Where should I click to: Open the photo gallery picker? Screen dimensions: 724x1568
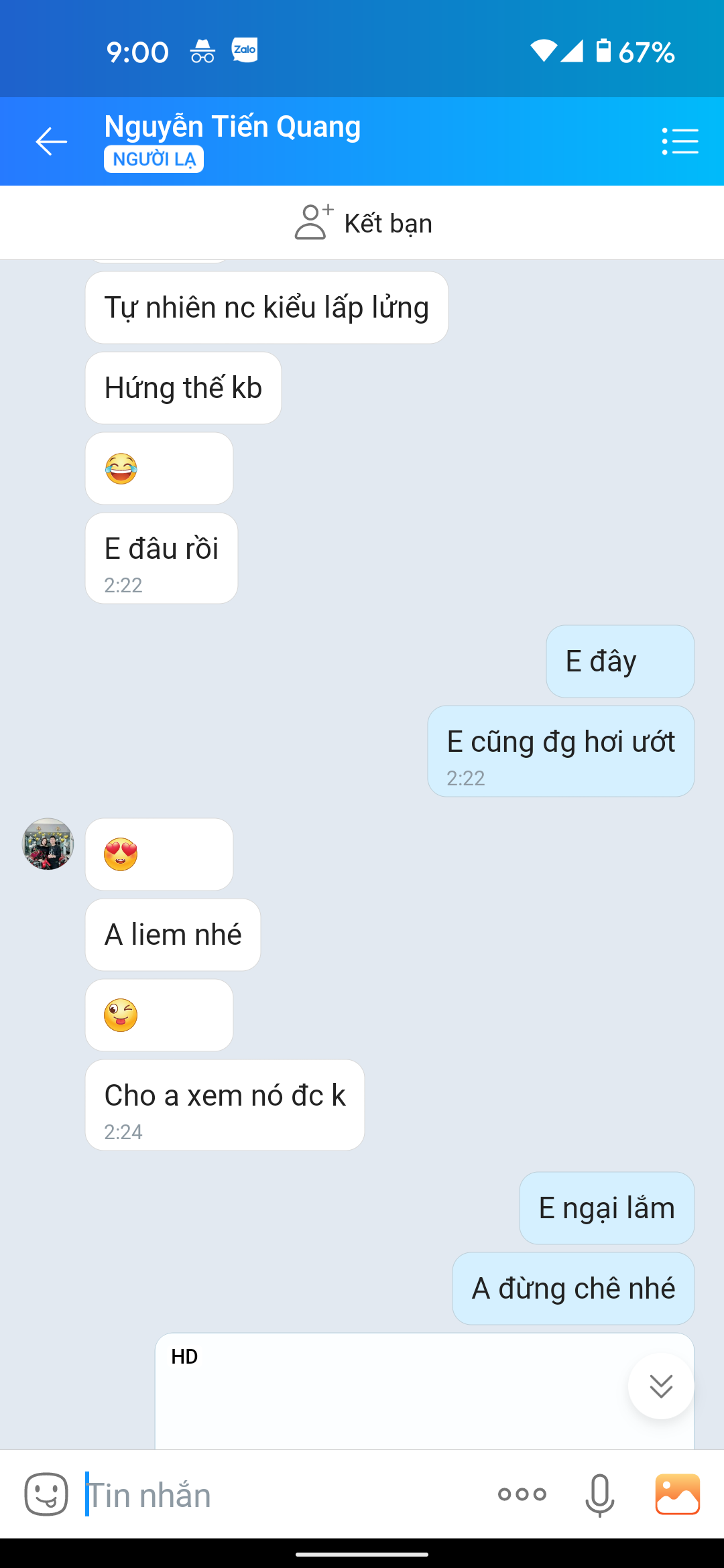click(x=677, y=1494)
